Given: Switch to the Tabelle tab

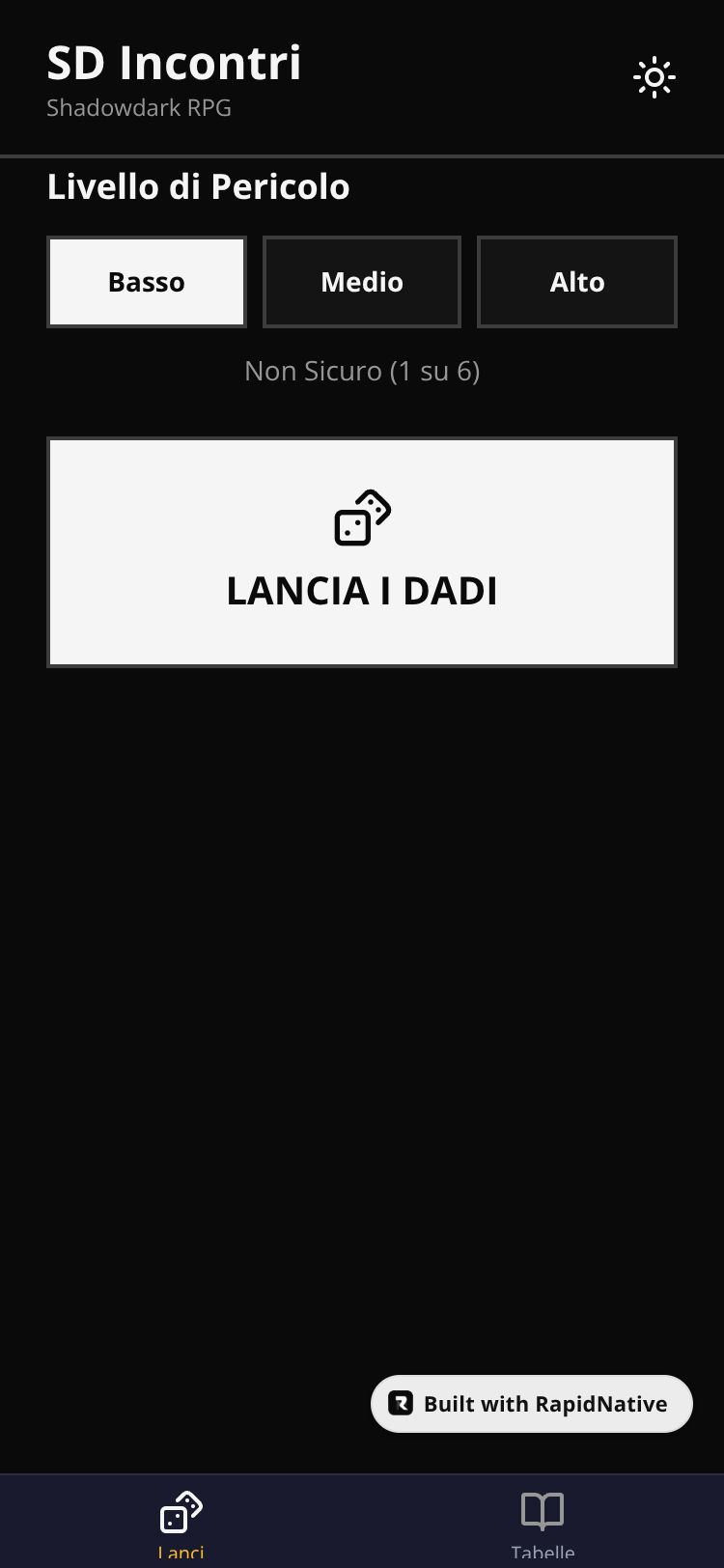Looking at the screenshot, I should [x=543, y=1524].
